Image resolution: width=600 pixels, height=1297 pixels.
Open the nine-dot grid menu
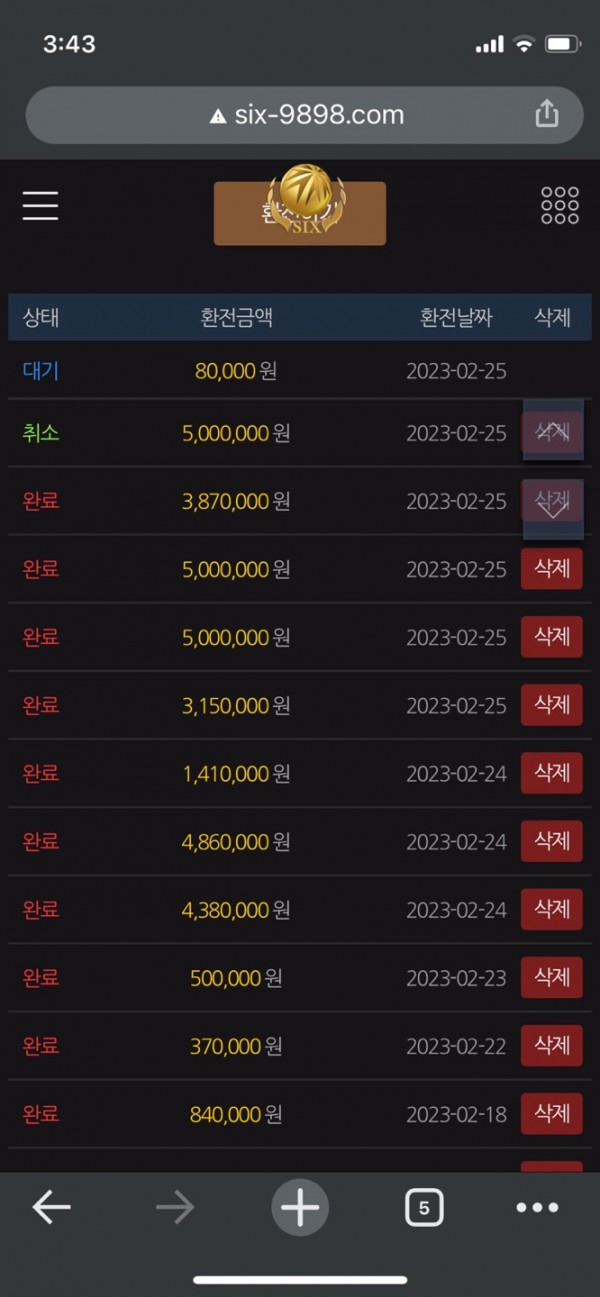click(559, 206)
